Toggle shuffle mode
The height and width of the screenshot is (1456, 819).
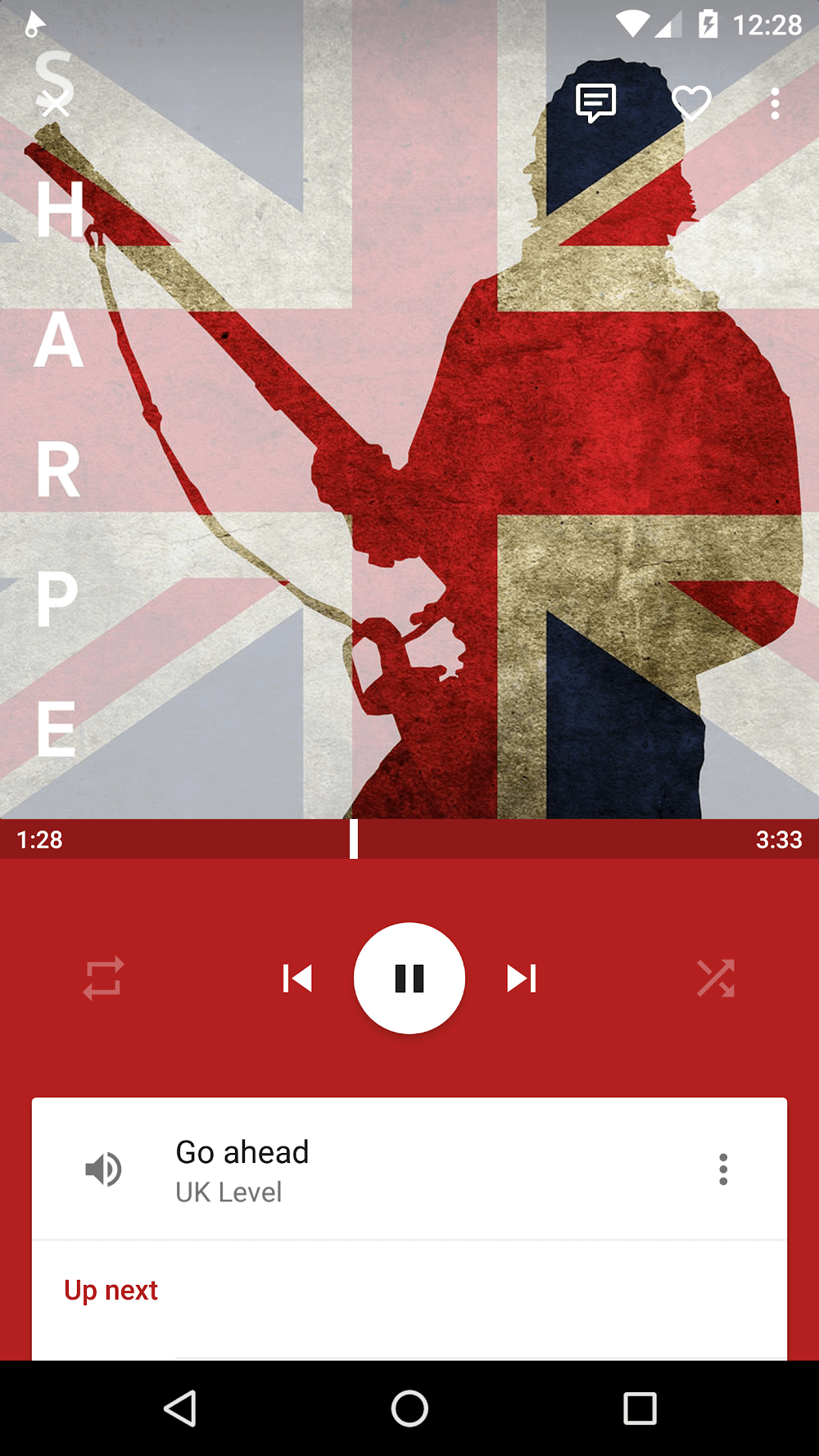click(716, 978)
